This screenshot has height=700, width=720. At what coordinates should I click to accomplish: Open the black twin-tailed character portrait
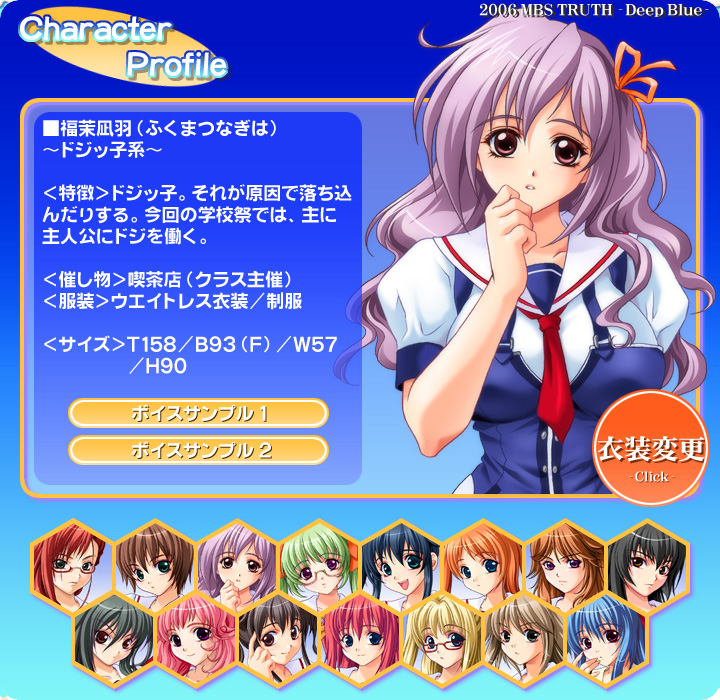tap(278, 633)
